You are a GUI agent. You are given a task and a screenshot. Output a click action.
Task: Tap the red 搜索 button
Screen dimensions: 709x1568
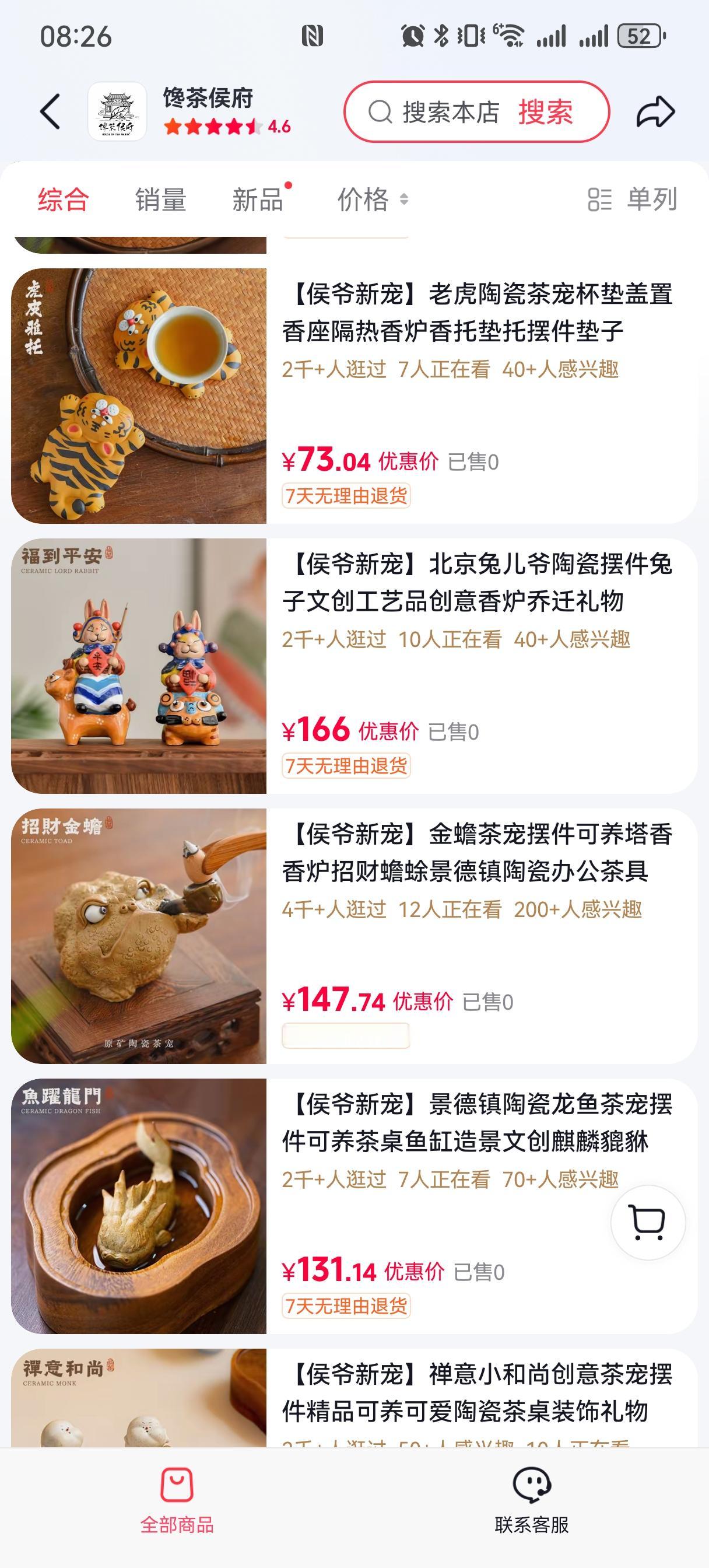(x=545, y=112)
